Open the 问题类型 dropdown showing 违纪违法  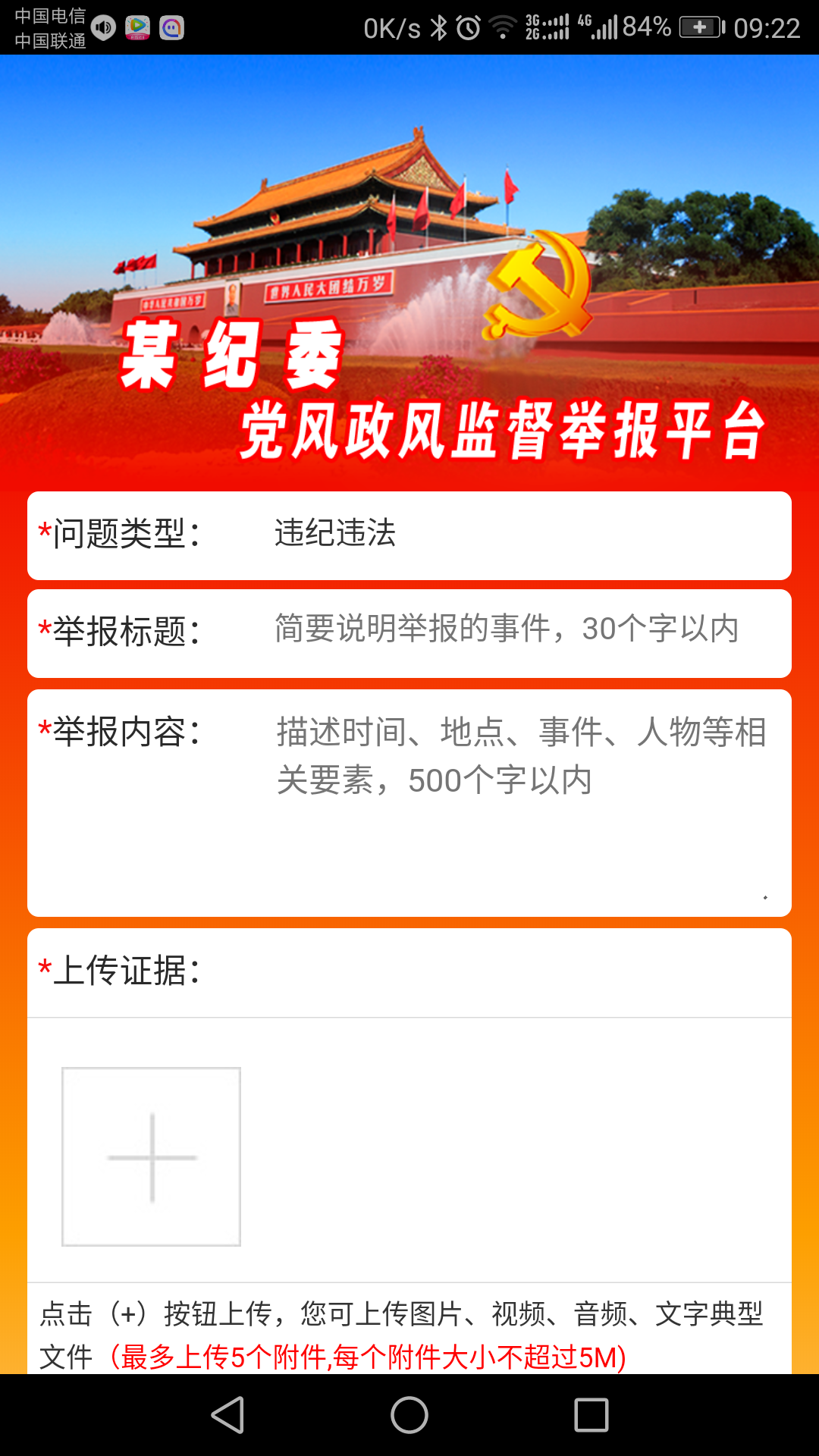pos(523,534)
